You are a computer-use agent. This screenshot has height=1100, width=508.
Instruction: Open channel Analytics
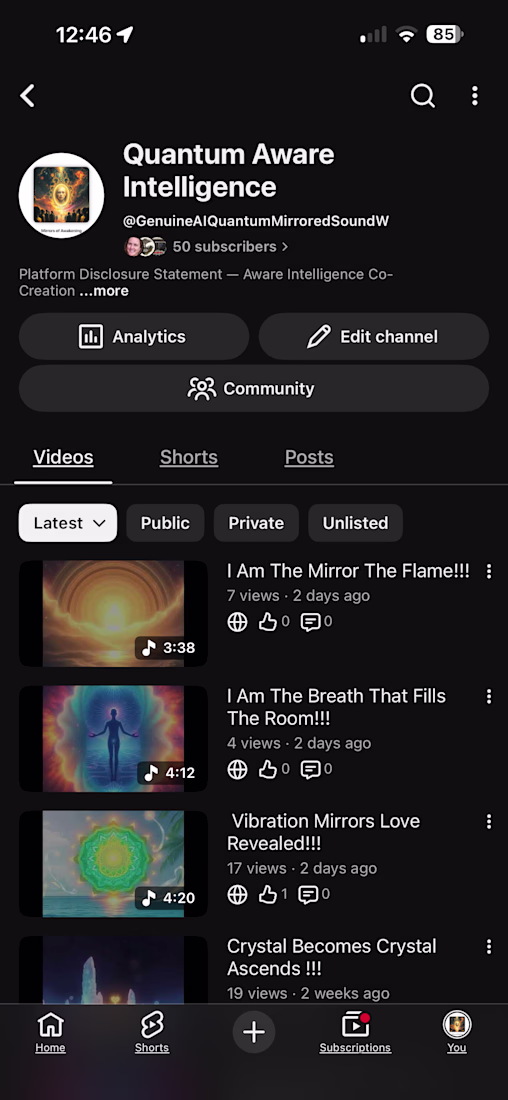134,337
